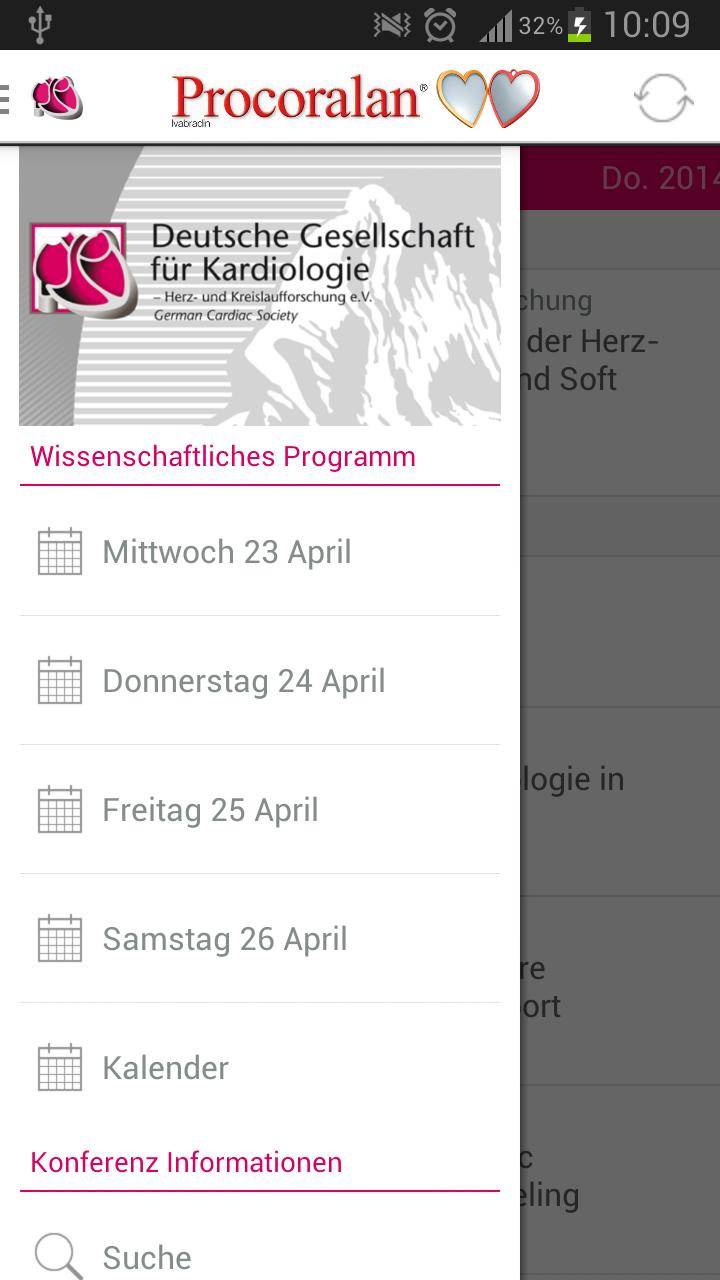
Task: Select Donnerstag 24 April
Action: click(243, 681)
